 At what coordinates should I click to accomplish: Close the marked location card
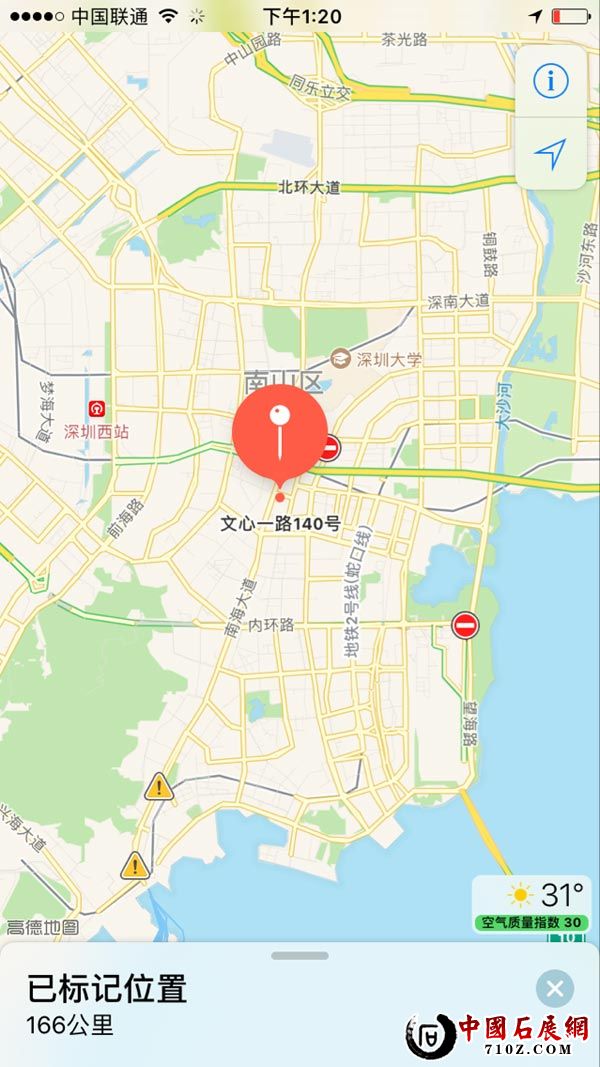click(x=555, y=989)
